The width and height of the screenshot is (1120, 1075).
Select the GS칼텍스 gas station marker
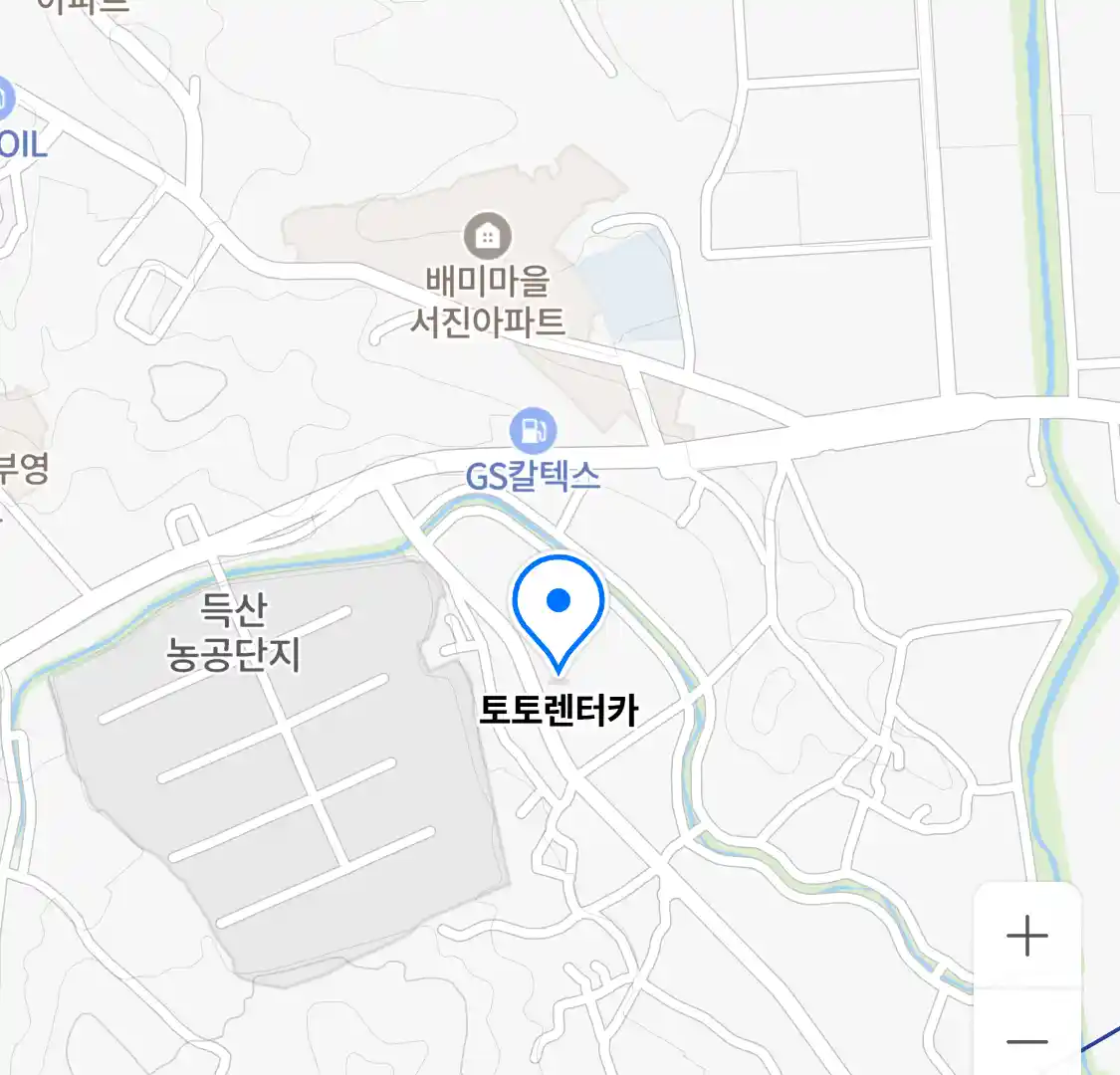tap(533, 430)
